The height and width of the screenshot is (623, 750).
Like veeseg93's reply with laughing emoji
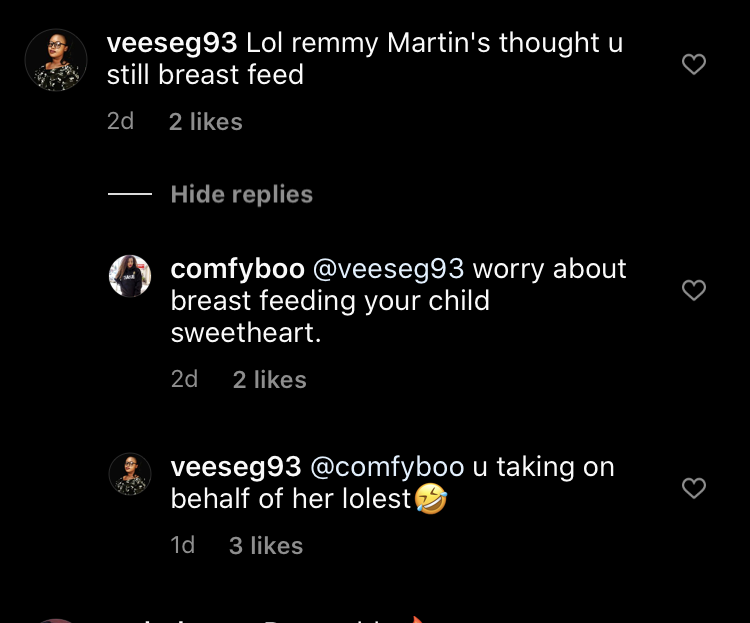click(693, 488)
